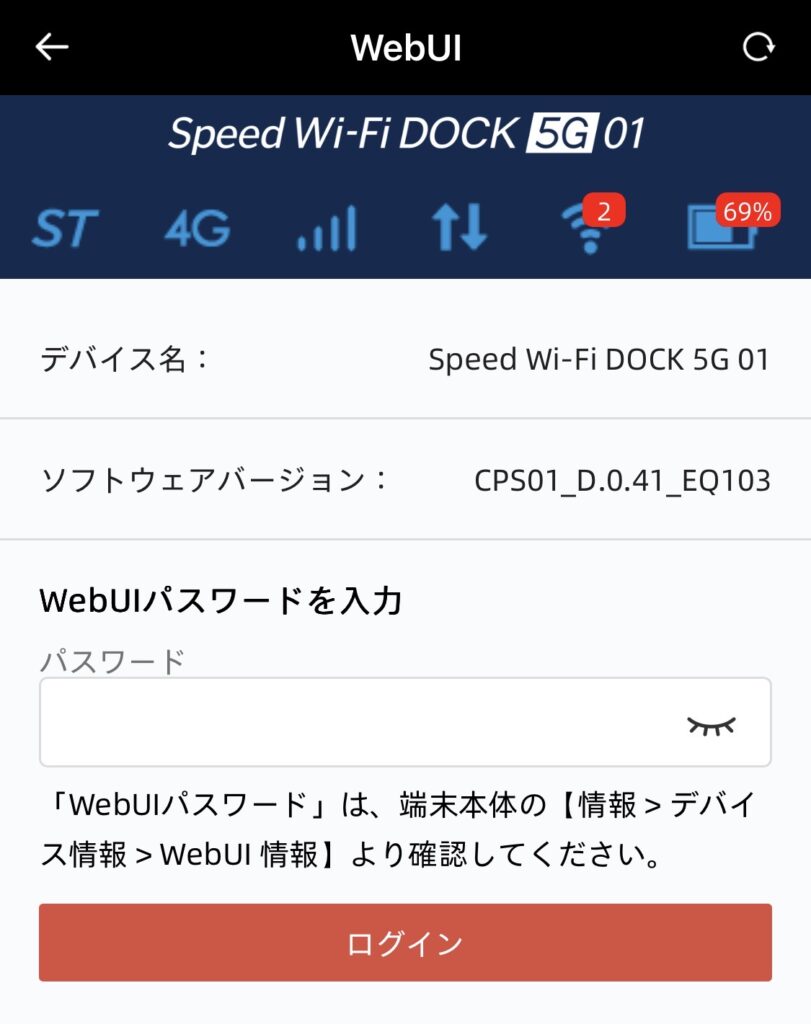Tap the ログイン button

coord(405,943)
